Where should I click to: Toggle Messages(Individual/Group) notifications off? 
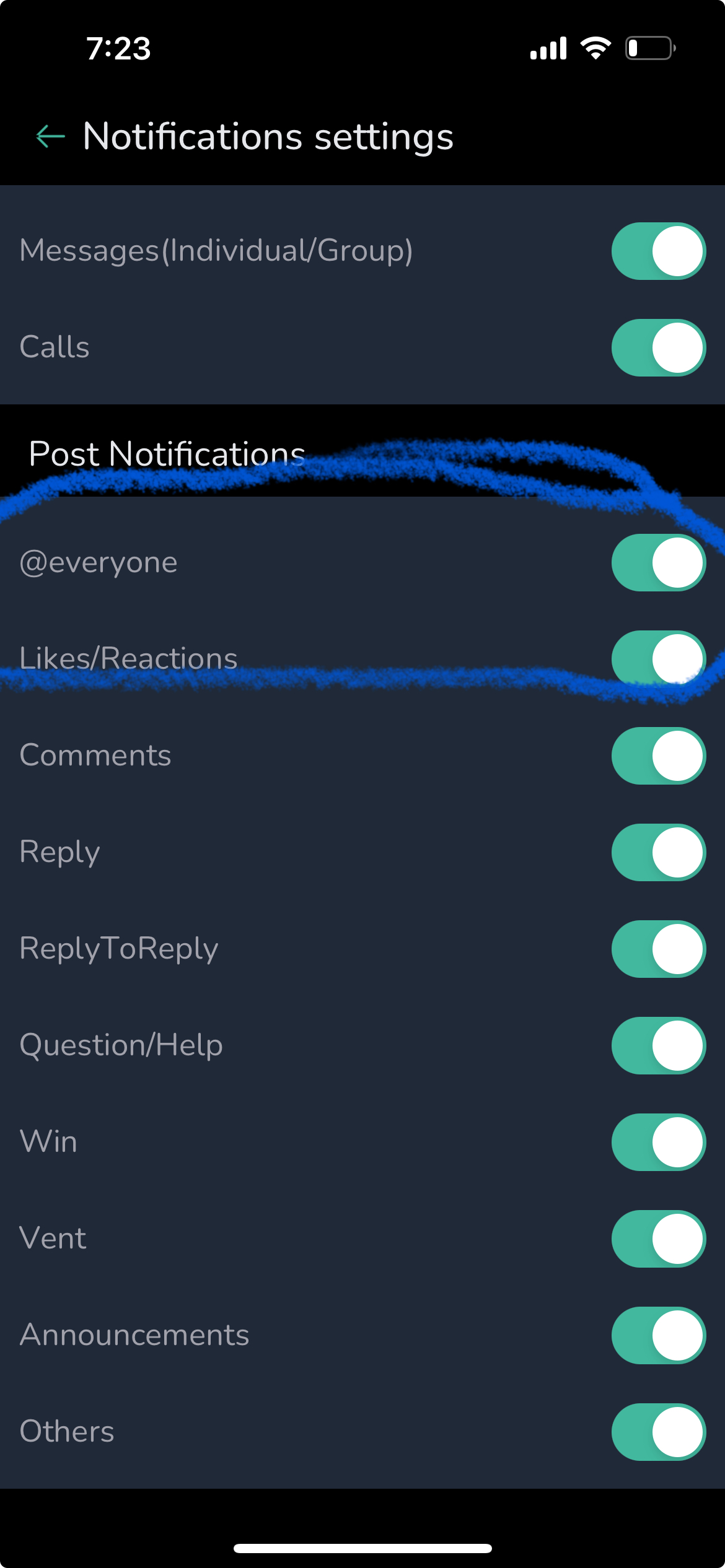658,251
